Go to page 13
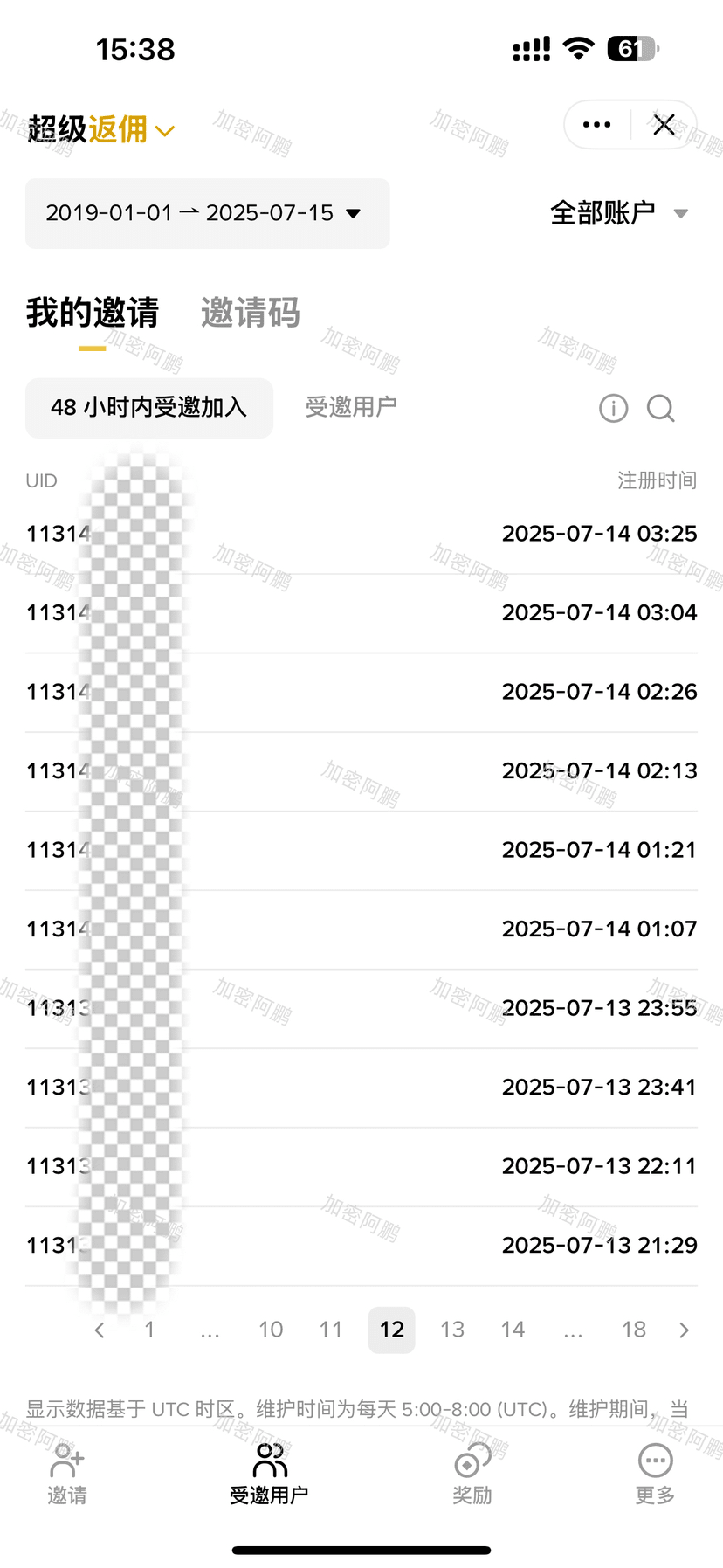 click(452, 1330)
